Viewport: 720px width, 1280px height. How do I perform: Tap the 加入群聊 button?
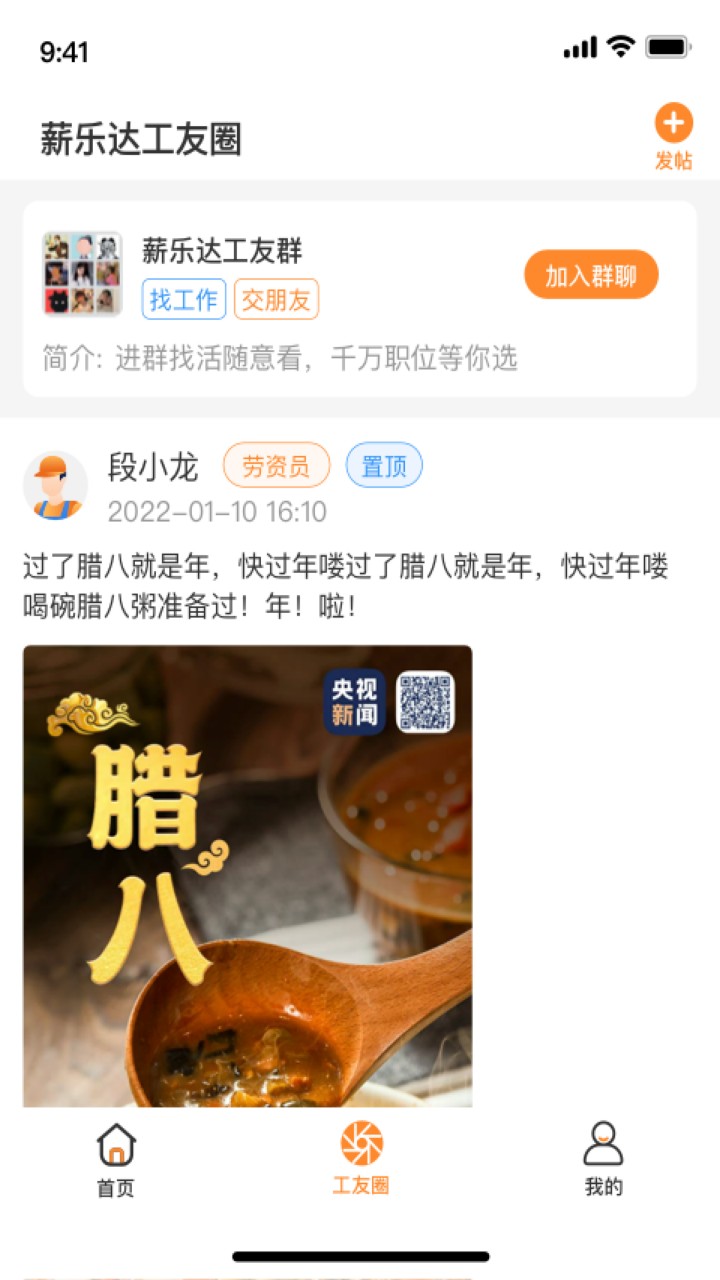(x=592, y=273)
